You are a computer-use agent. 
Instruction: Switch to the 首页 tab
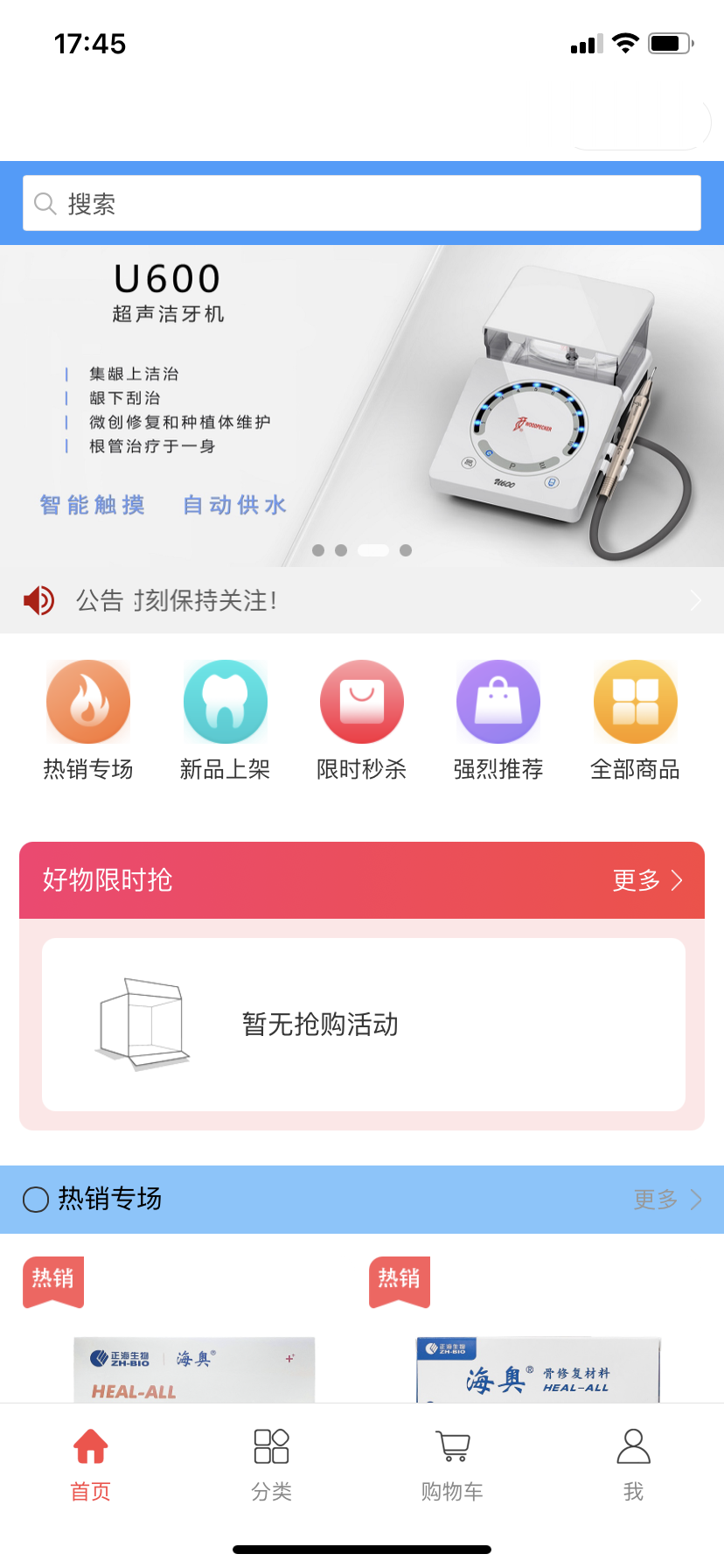click(90, 1464)
